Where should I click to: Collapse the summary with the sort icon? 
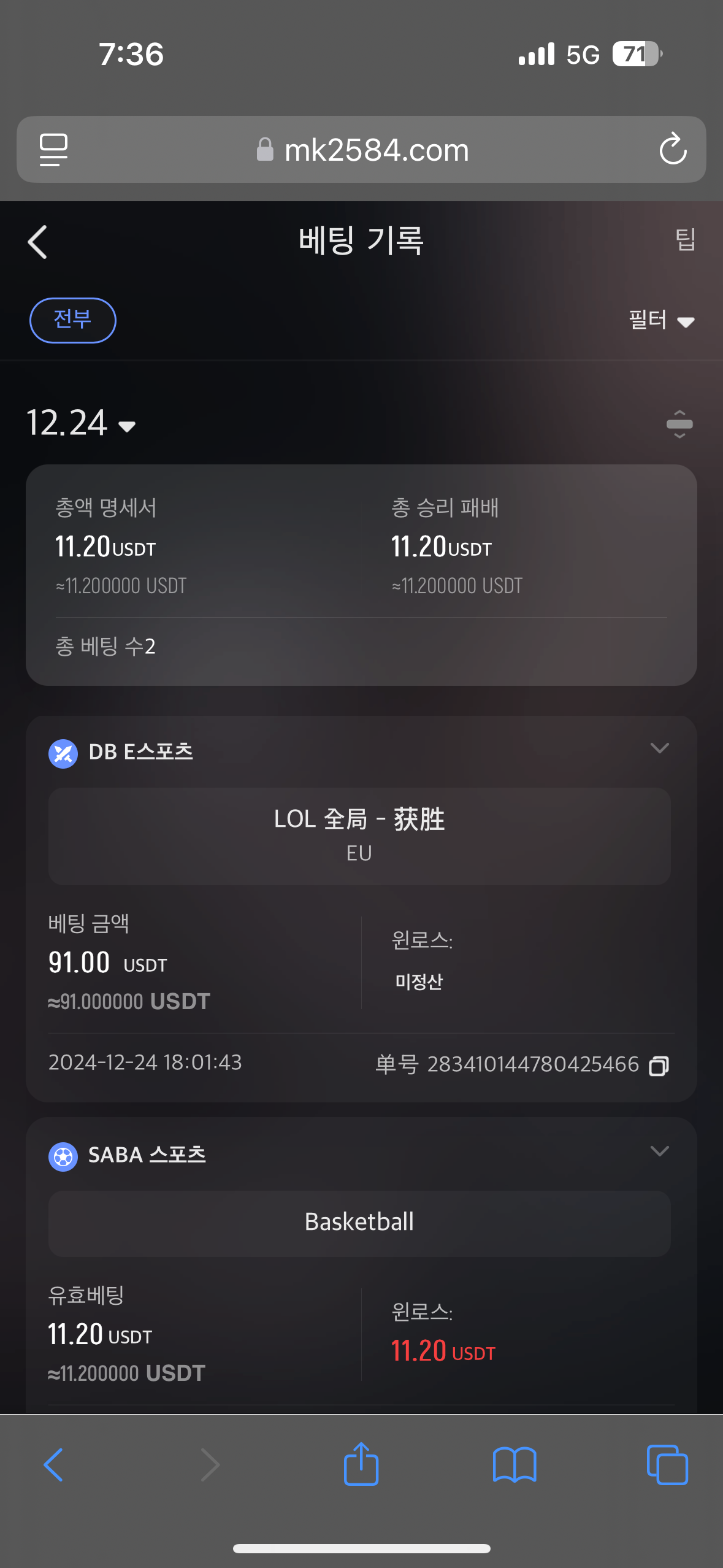pyautogui.click(x=679, y=424)
